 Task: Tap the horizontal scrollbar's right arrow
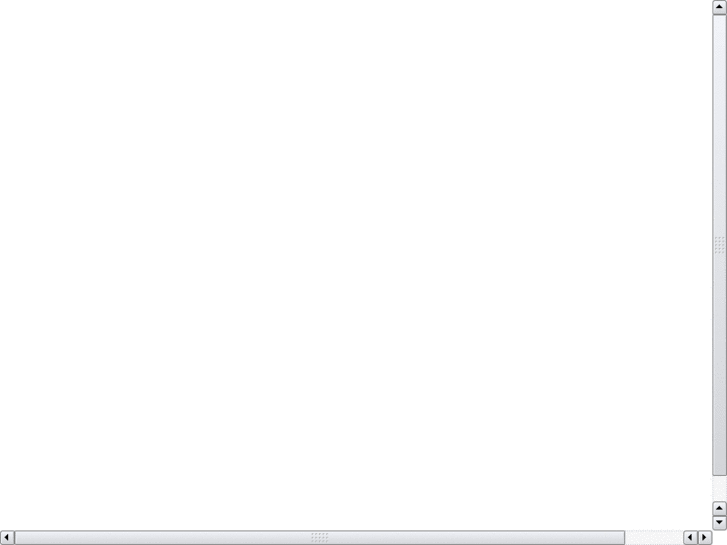(704, 538)
